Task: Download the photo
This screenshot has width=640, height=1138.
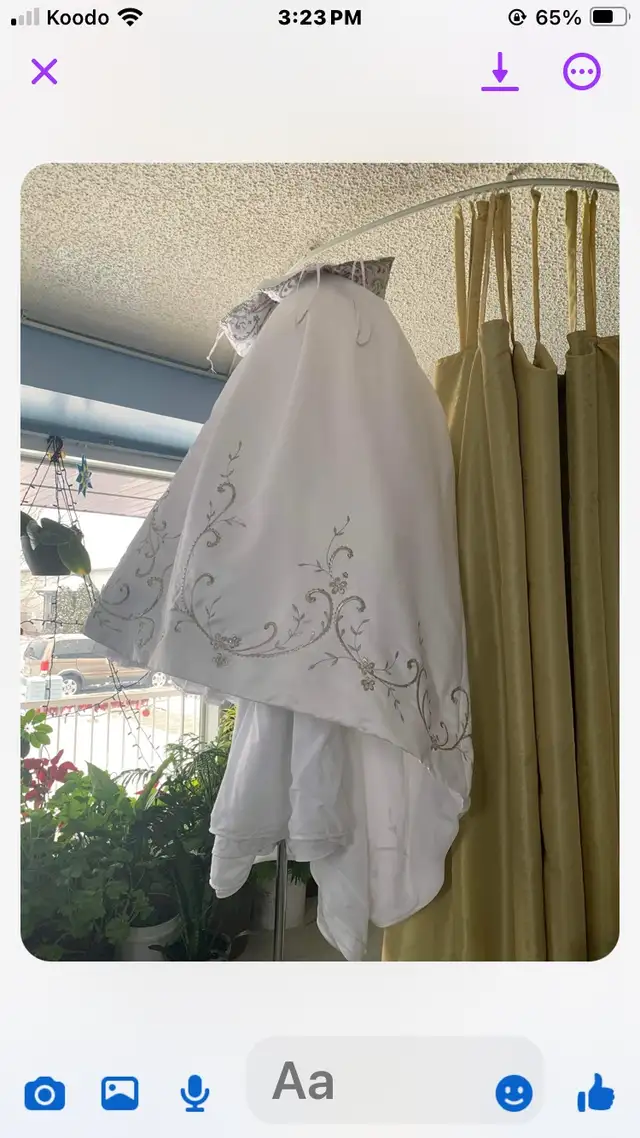Action: coord(500,72)
